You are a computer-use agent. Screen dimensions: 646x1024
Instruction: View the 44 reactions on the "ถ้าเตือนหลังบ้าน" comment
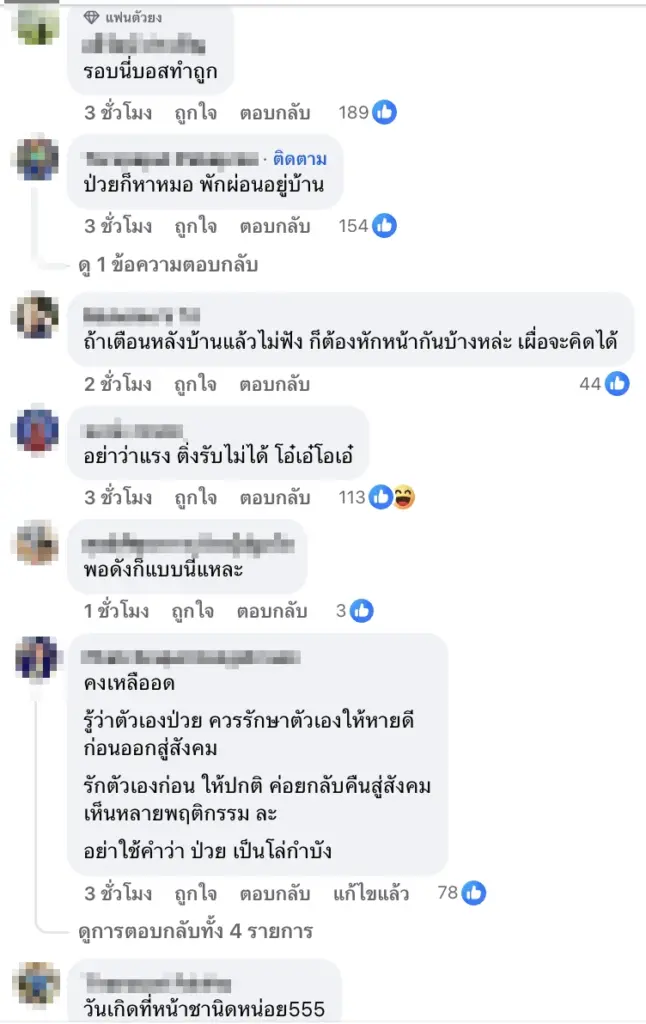click(x=605, y=383)
